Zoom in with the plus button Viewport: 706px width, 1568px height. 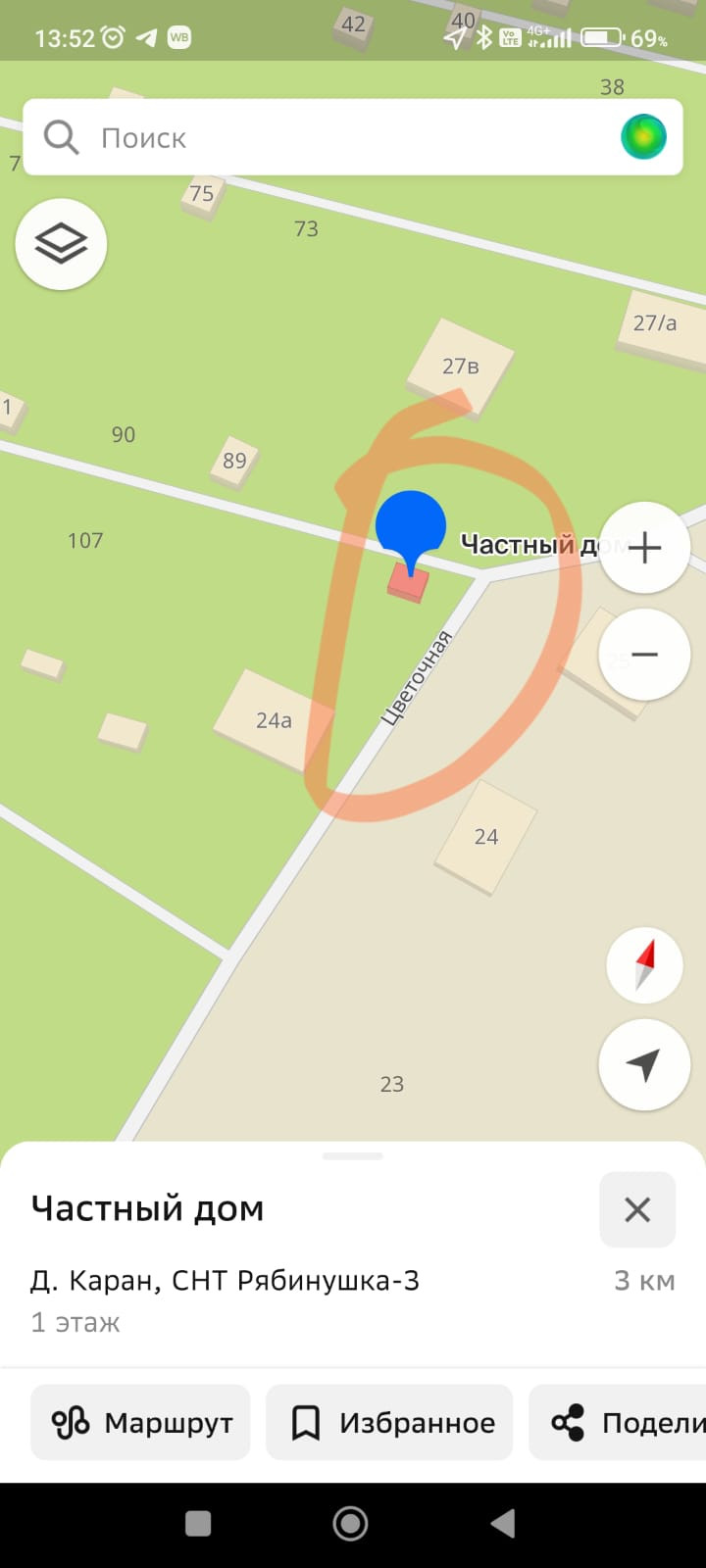[x=644, y=548]
